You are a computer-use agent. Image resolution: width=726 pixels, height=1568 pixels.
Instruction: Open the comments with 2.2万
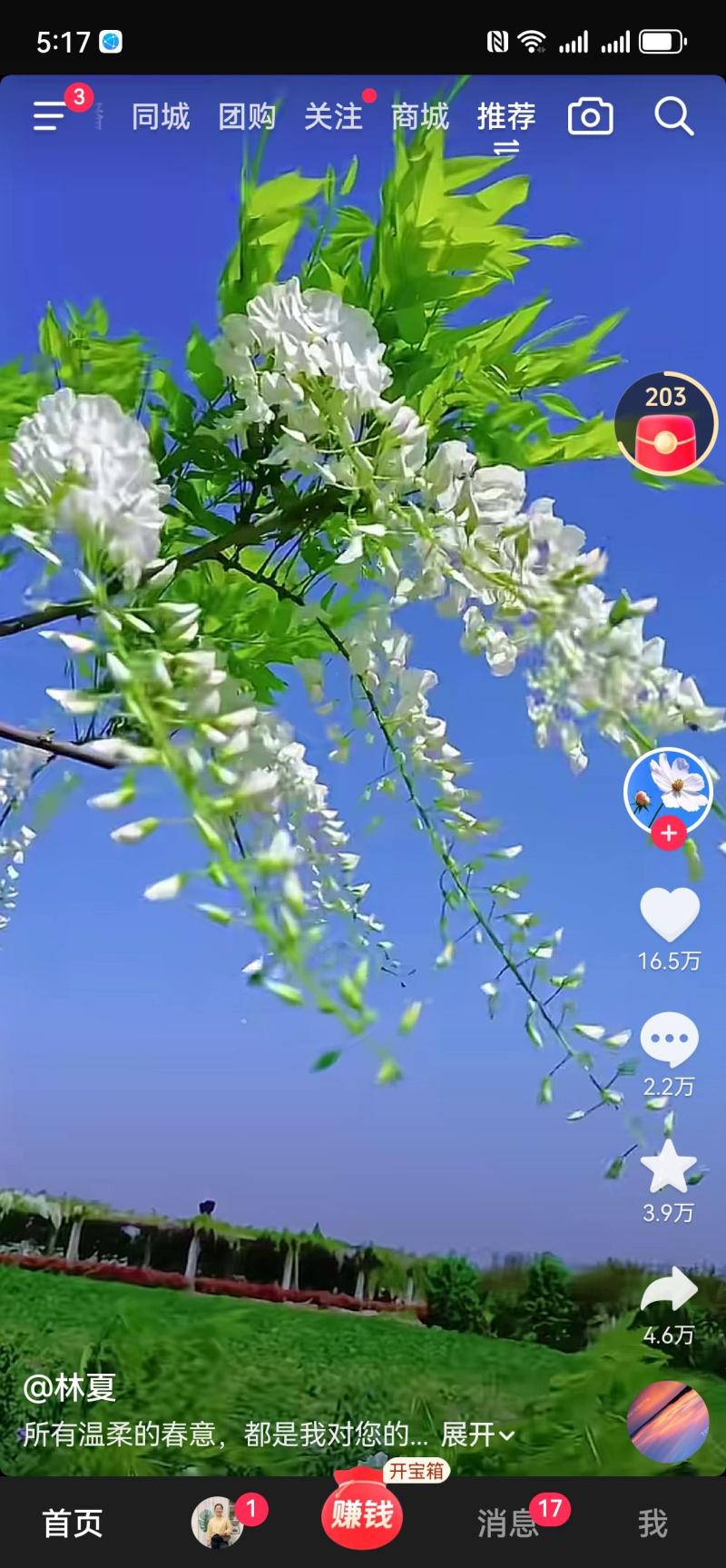670,1040
